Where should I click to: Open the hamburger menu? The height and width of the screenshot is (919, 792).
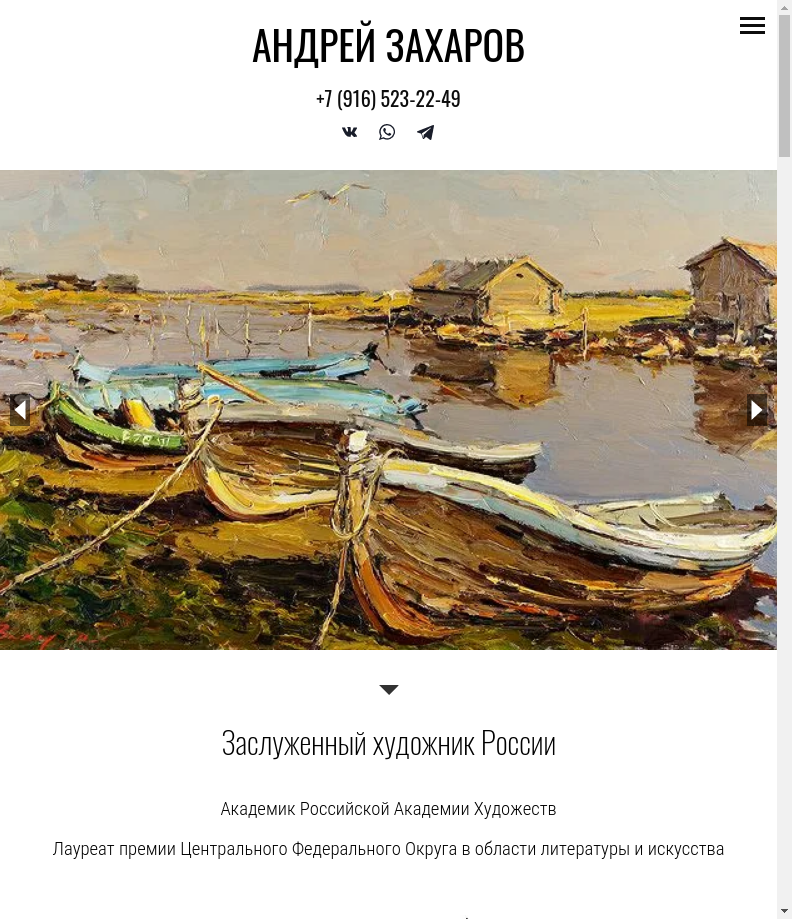coord(752,26)
